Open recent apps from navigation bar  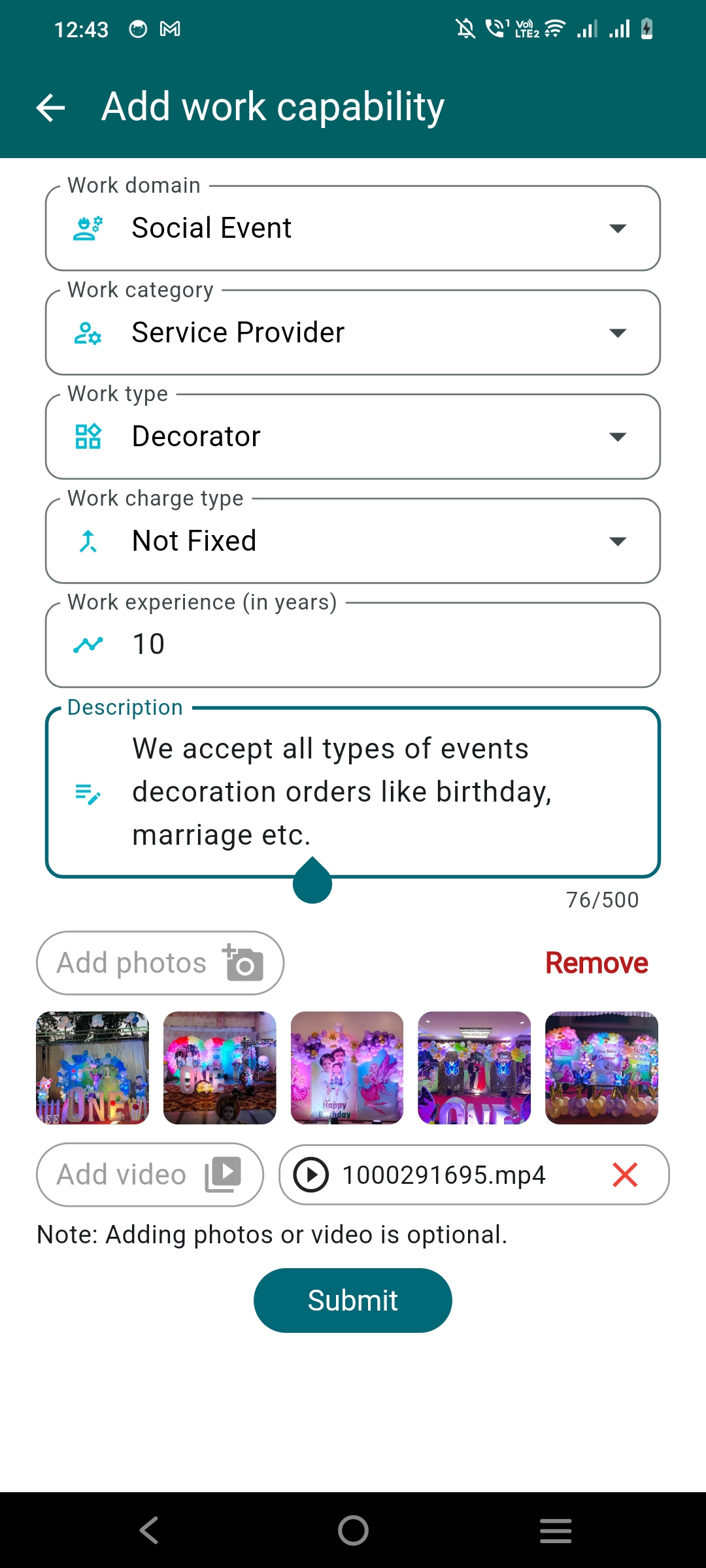(556, 1530)
